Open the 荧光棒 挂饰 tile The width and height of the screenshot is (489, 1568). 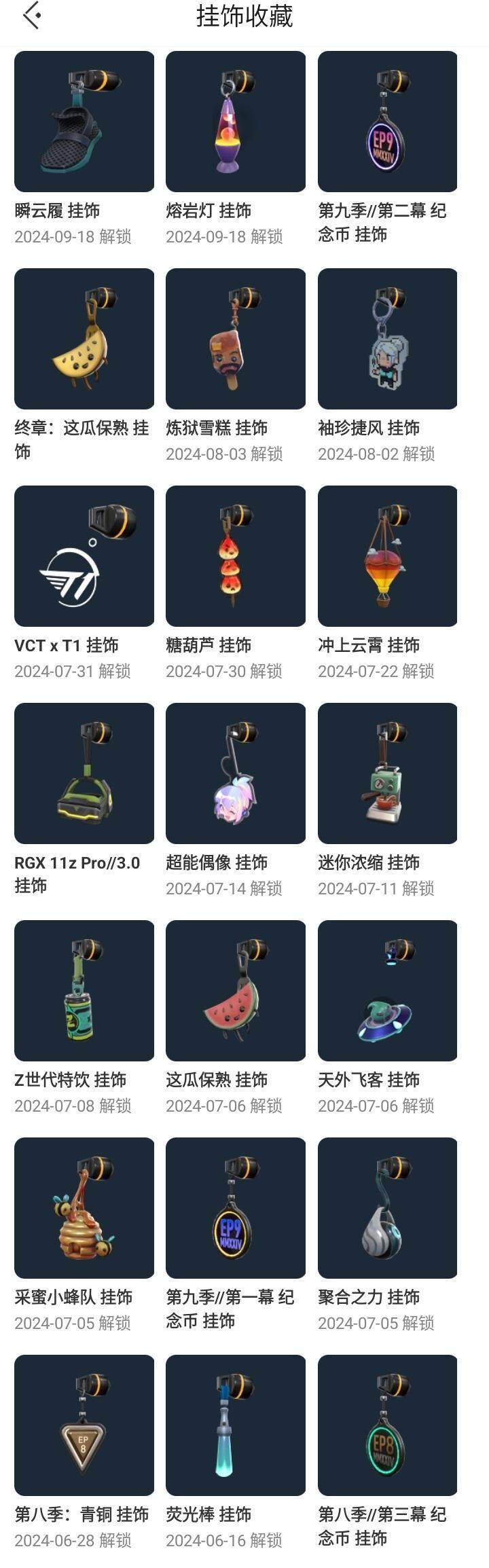pos(236,1425)
